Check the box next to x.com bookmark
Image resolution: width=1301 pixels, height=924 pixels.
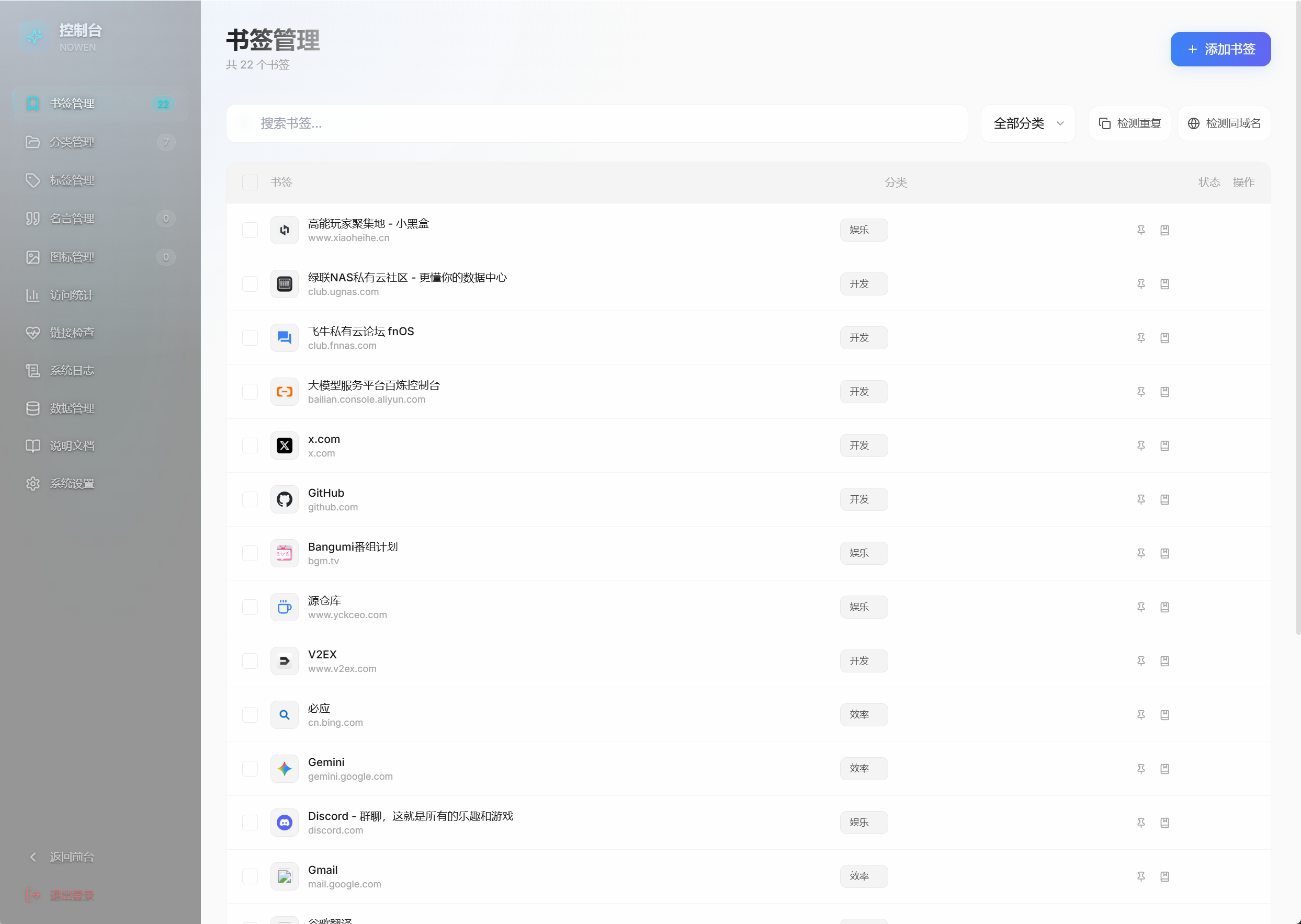(x=250, y=446)
